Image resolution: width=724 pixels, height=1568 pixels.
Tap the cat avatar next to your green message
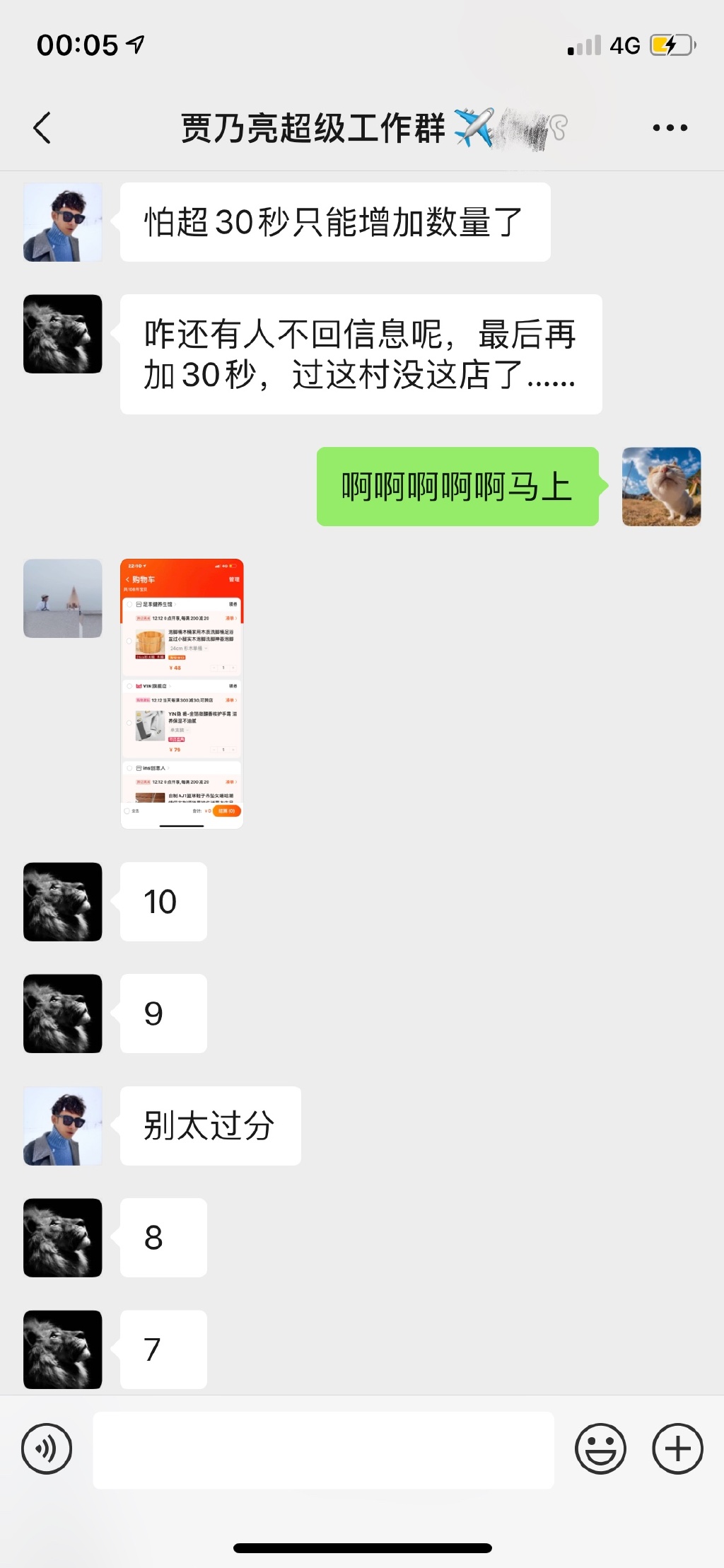tap(662, 487)
